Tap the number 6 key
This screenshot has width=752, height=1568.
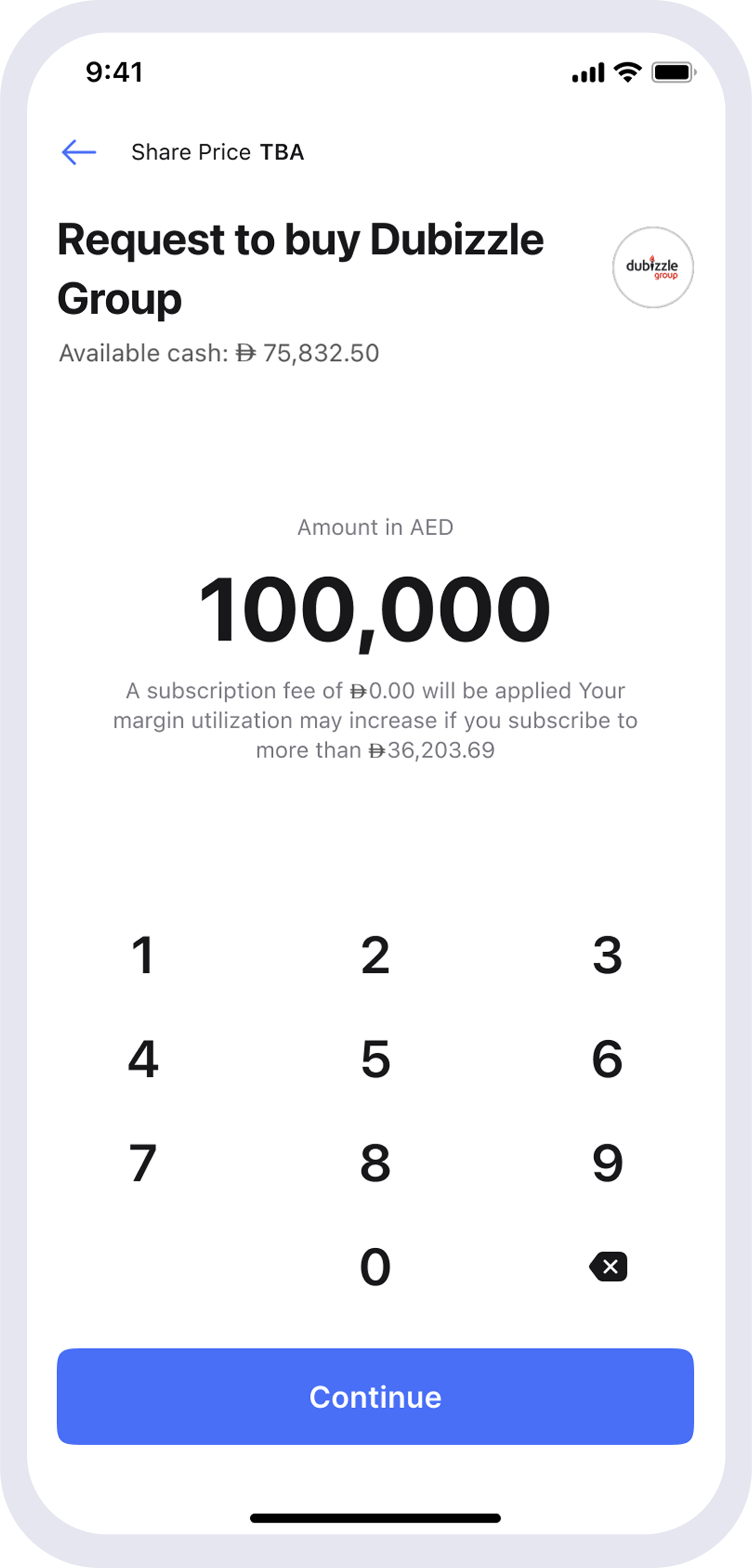(x=607, y=1059)
